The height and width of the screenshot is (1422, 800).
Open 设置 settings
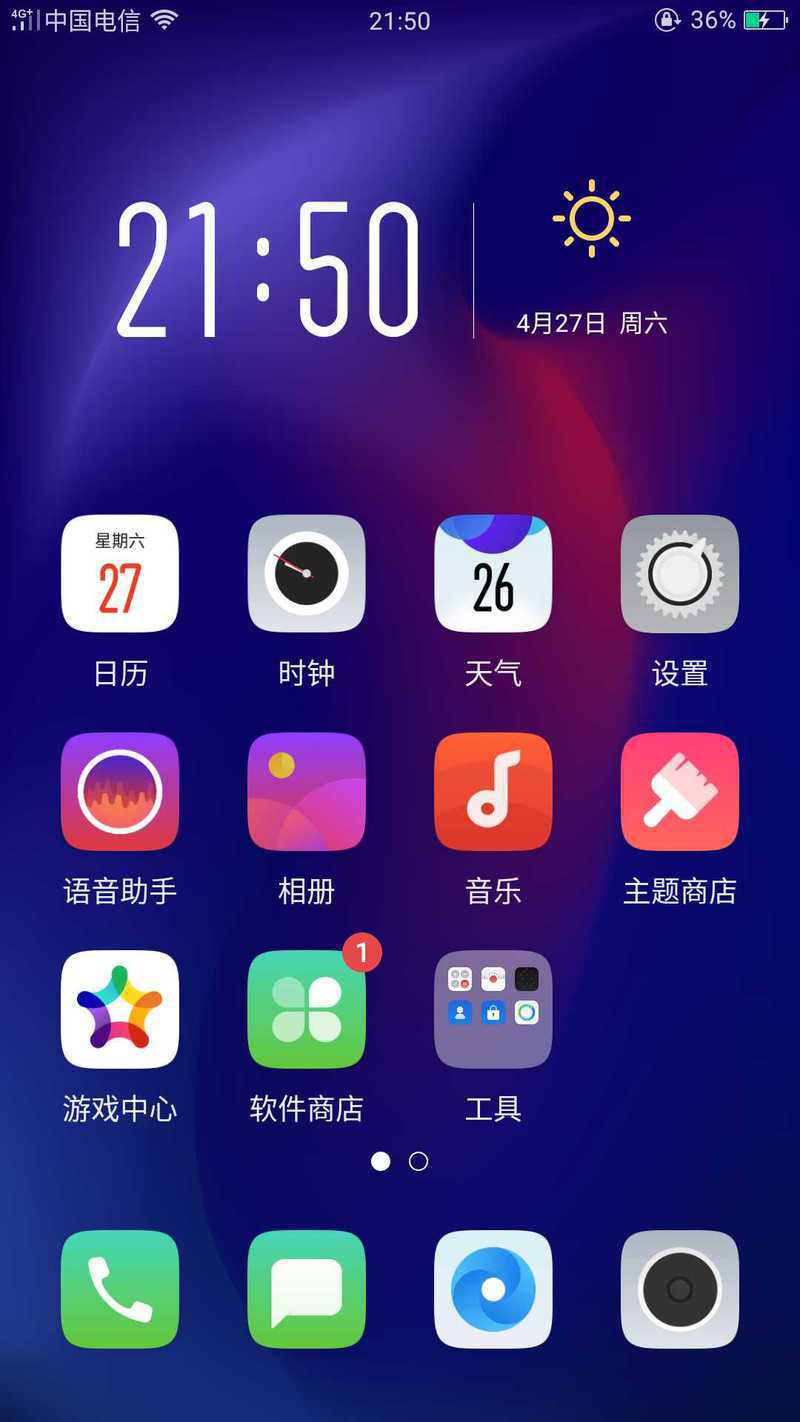tap(680, 574)
